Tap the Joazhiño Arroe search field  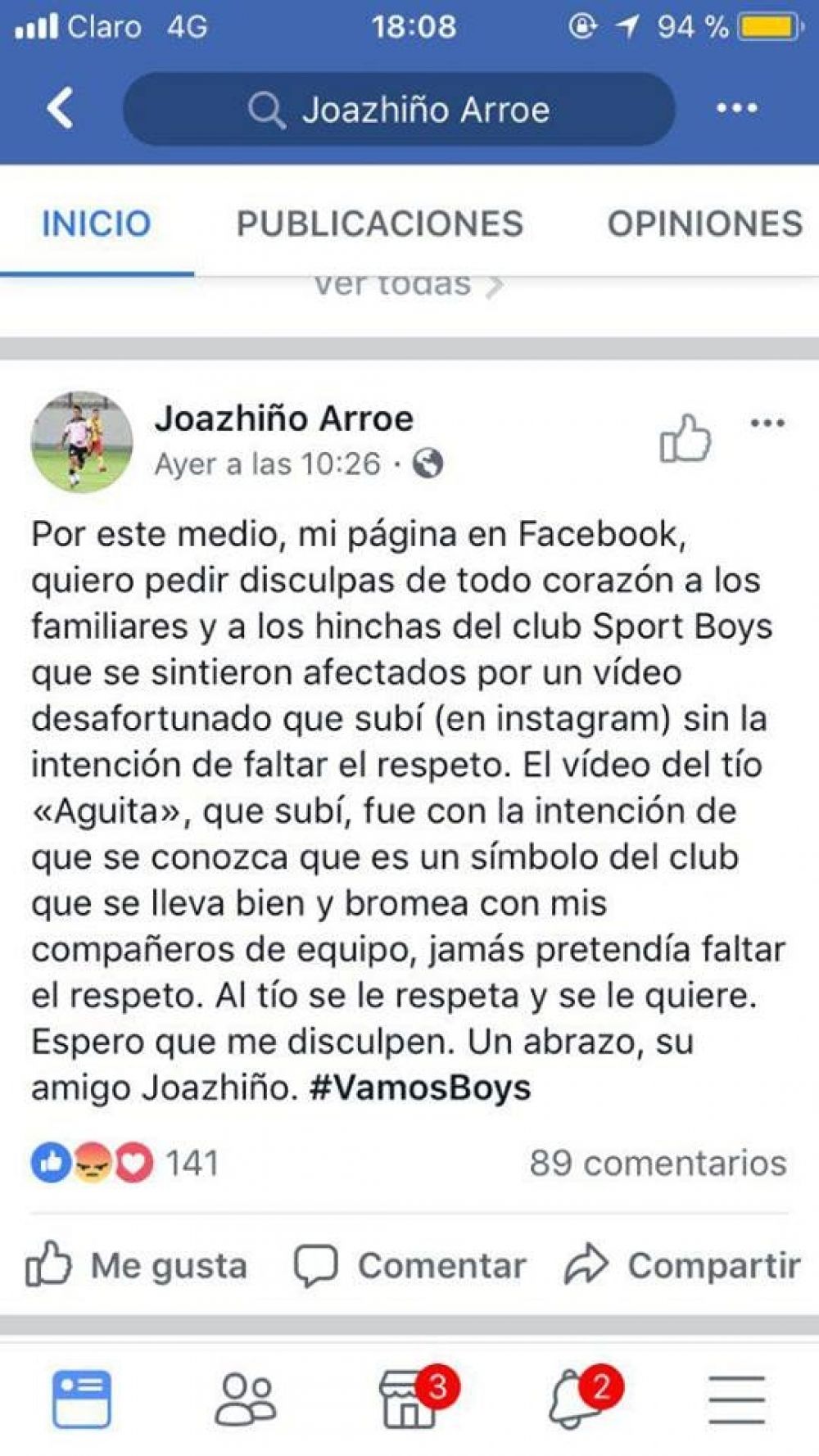(399, 109)
